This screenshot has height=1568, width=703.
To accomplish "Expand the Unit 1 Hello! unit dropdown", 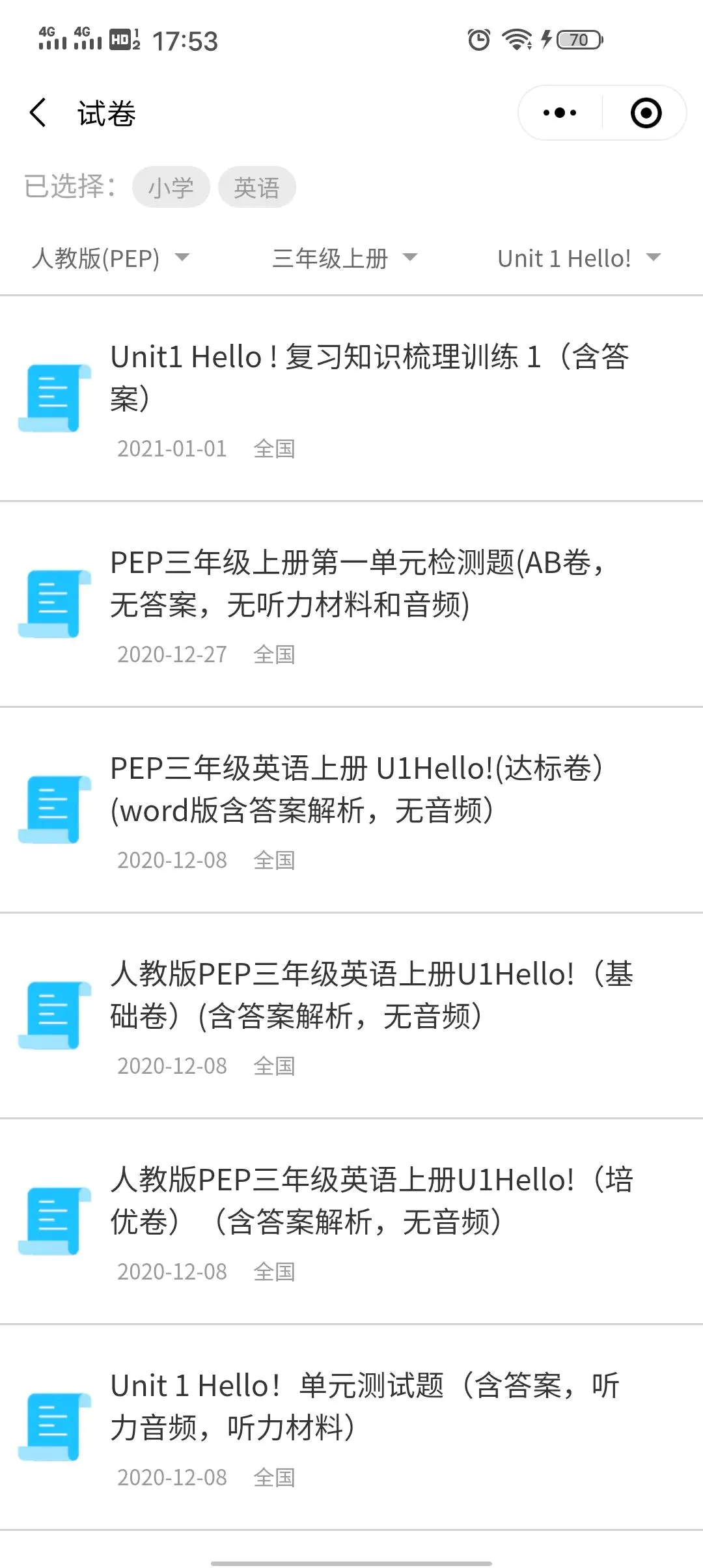I will (579, 259).
